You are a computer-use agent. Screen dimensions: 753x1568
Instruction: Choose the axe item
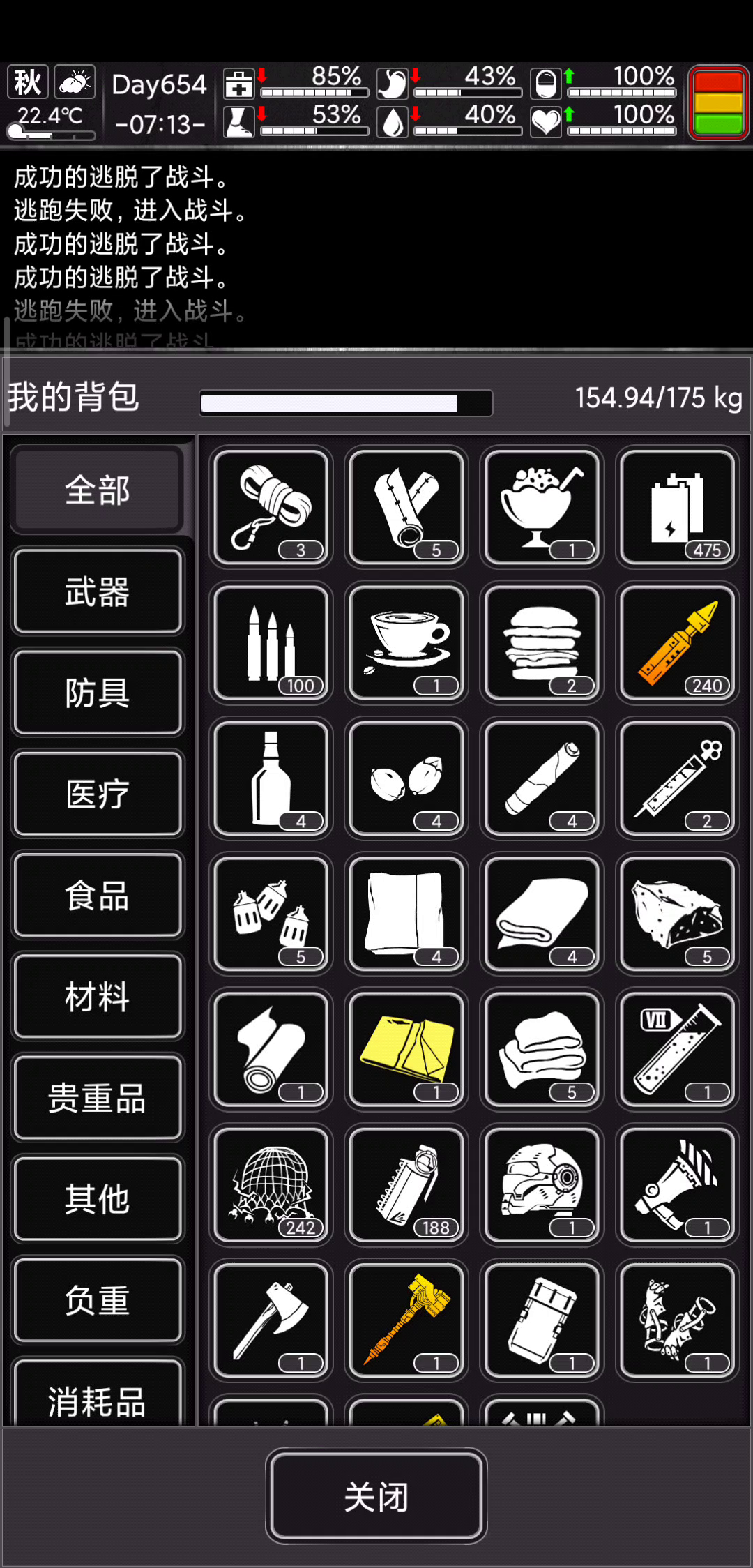coord(271,1320)
